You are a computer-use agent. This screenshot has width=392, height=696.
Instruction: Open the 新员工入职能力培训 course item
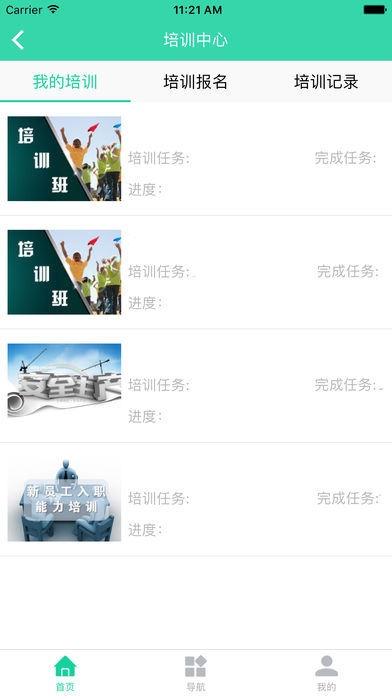coord(196,499)
